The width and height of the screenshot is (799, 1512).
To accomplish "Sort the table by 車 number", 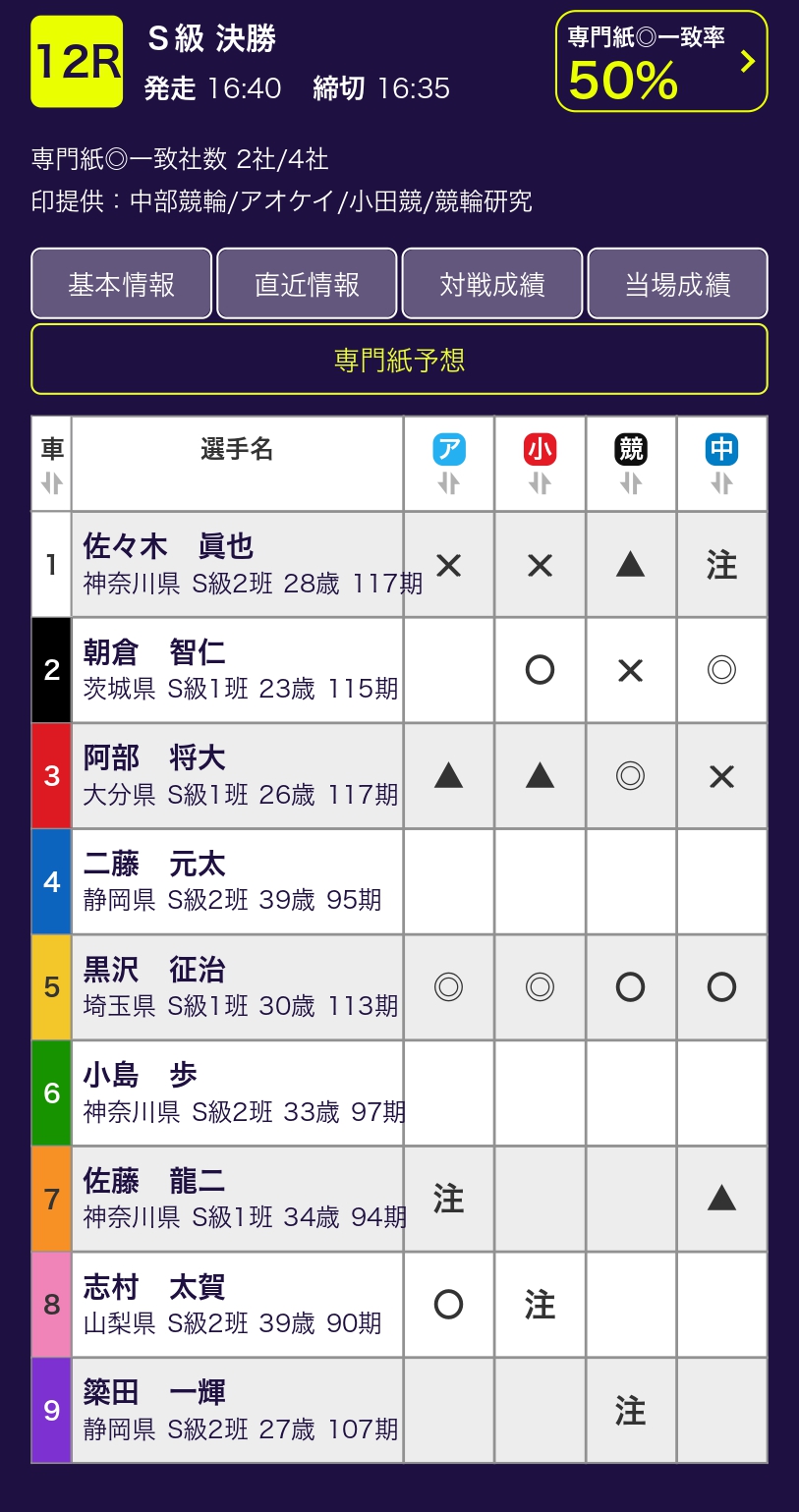I will pos(52,482).
